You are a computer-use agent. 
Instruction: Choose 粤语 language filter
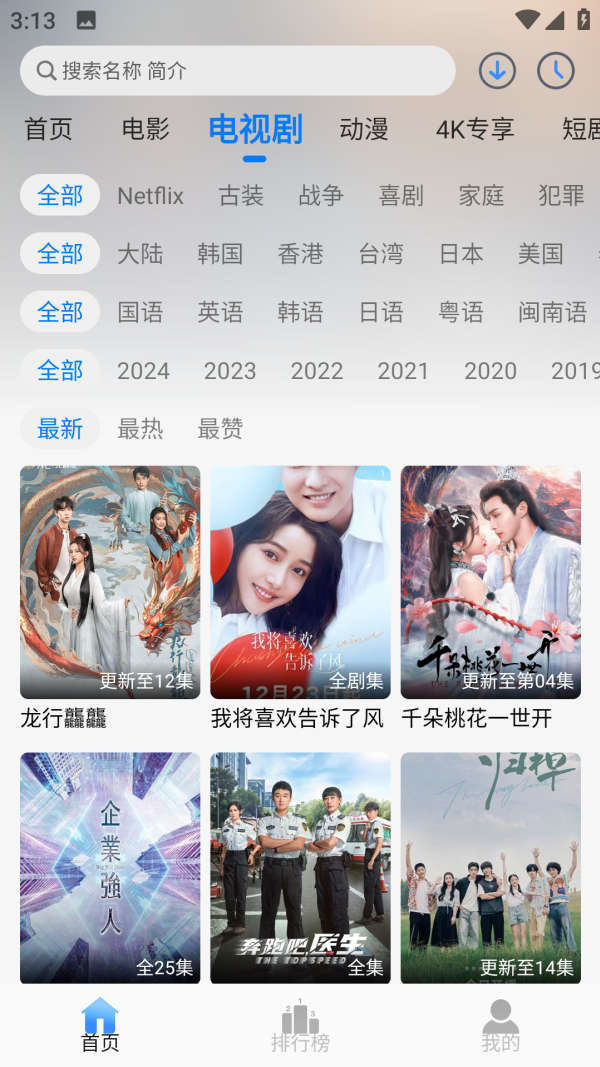coord(461,313)
